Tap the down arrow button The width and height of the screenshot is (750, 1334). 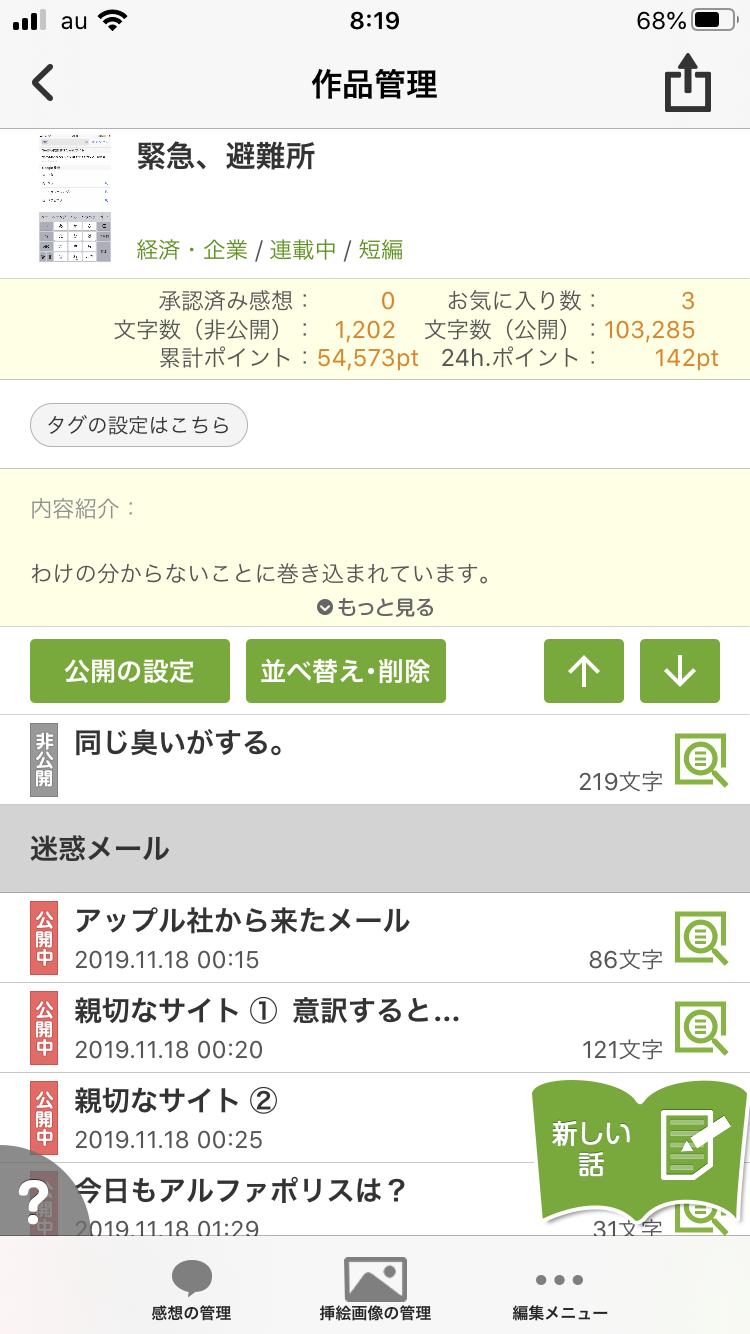point(680,671)
